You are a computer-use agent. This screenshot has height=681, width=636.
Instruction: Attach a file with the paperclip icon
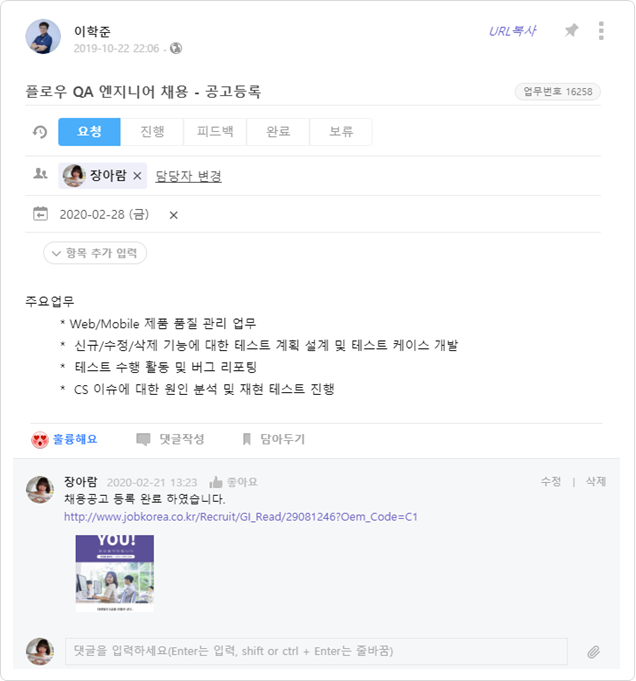pyautogui.click(x=593, y=652)
